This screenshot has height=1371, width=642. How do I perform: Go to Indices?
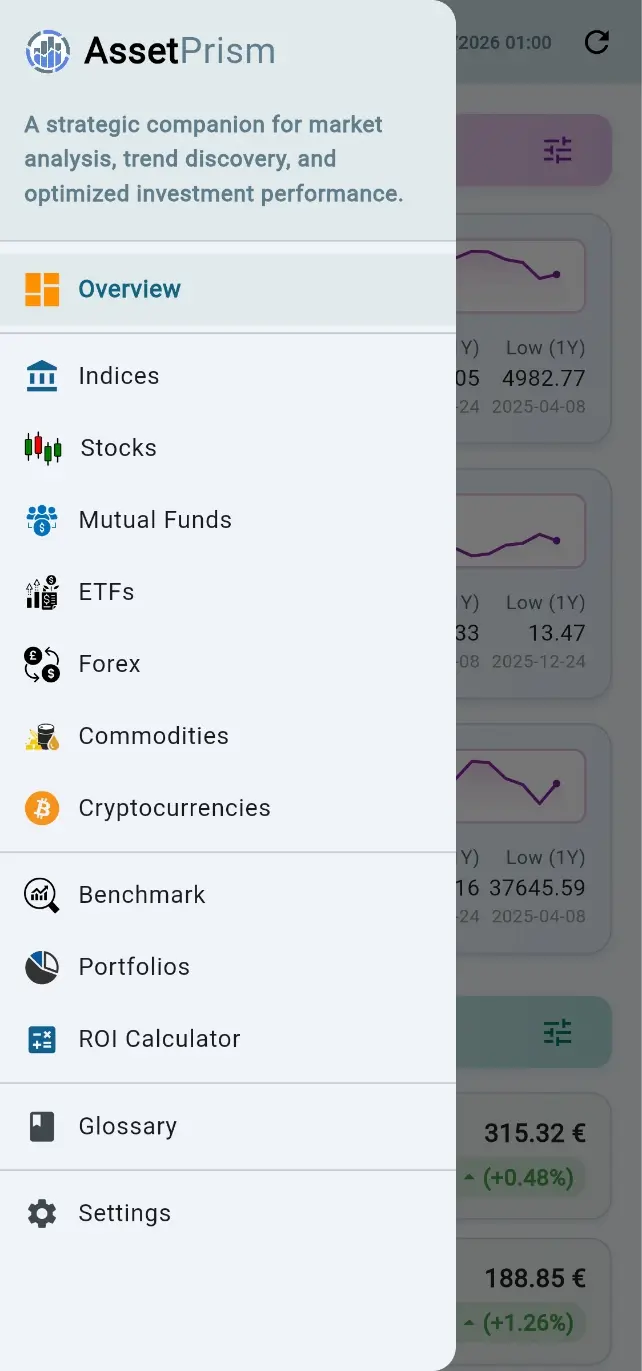pyautogui.click(x=119, y=376)
